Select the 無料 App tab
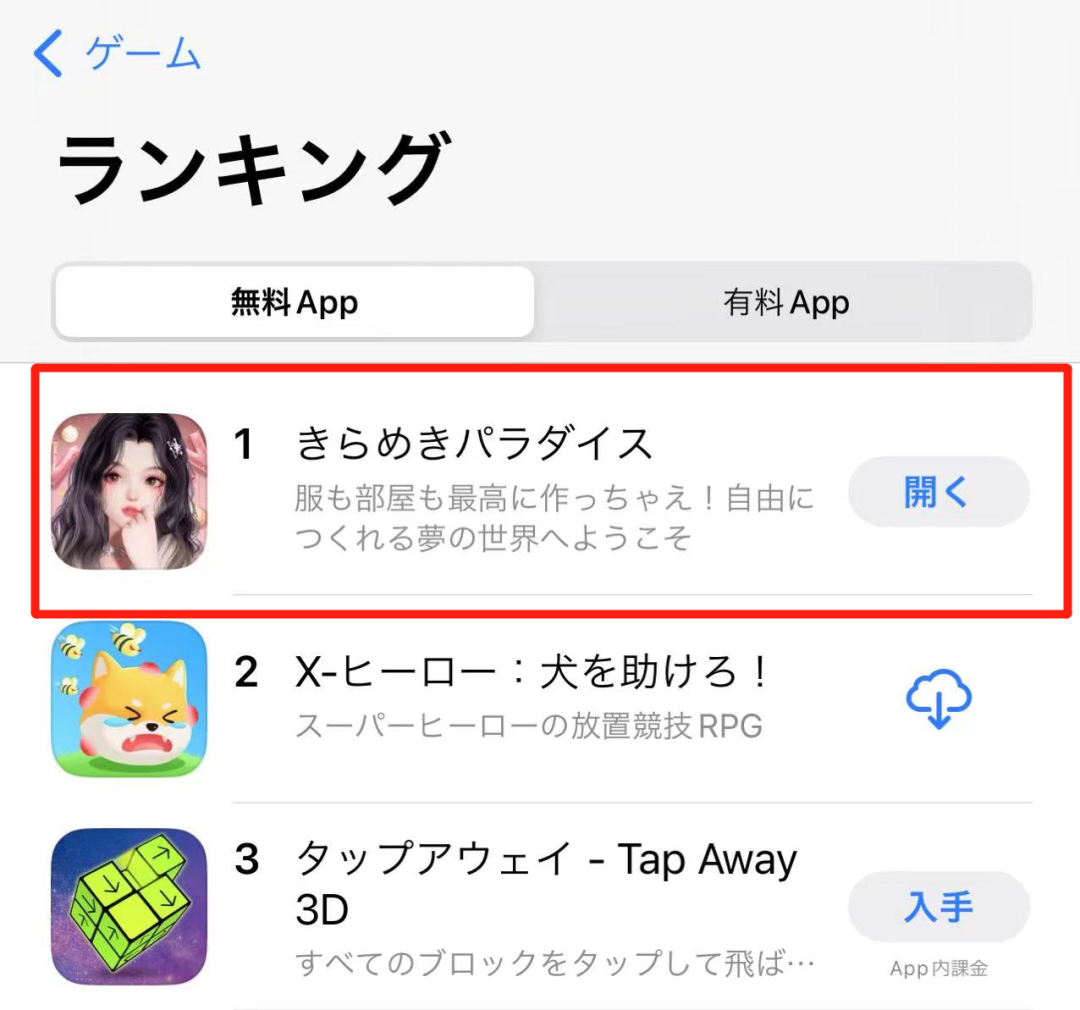This screenshot has height=1010, width=1080. [x=294, y=302]
